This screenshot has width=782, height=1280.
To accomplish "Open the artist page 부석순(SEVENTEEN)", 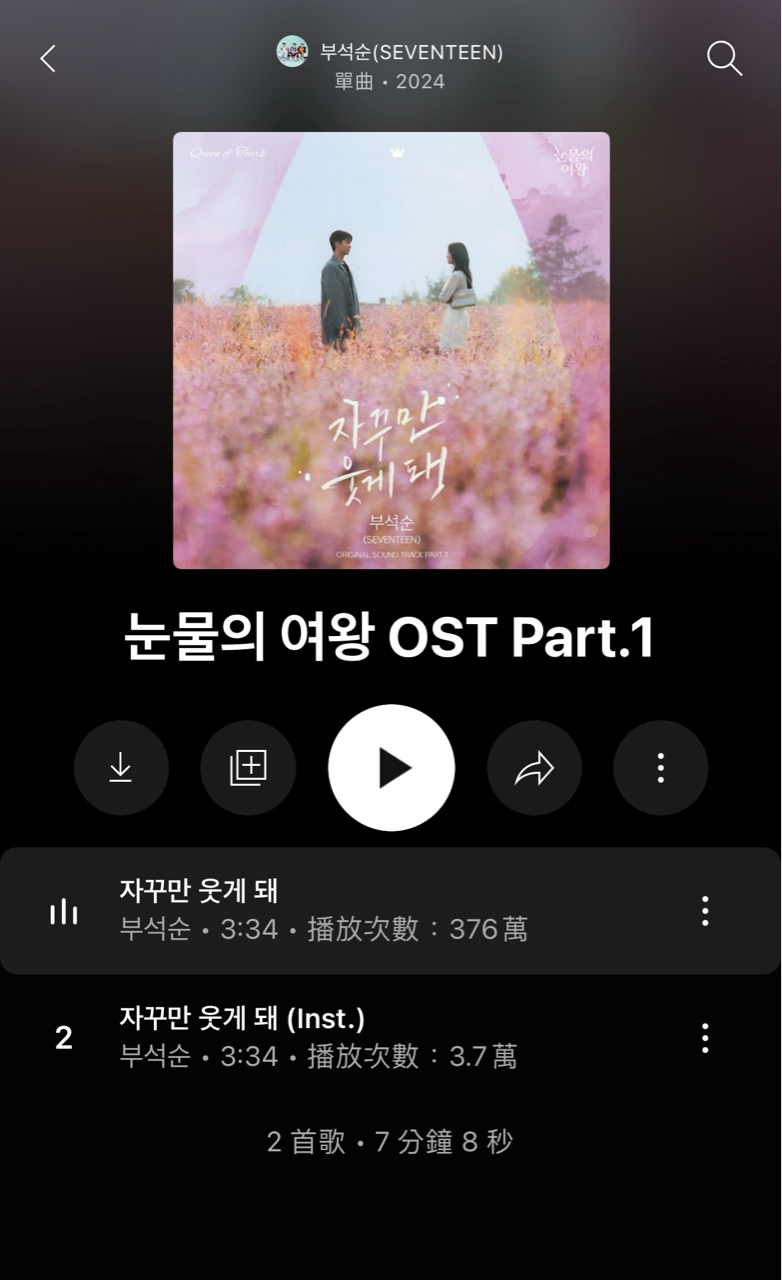I will (x=391, y=51).
